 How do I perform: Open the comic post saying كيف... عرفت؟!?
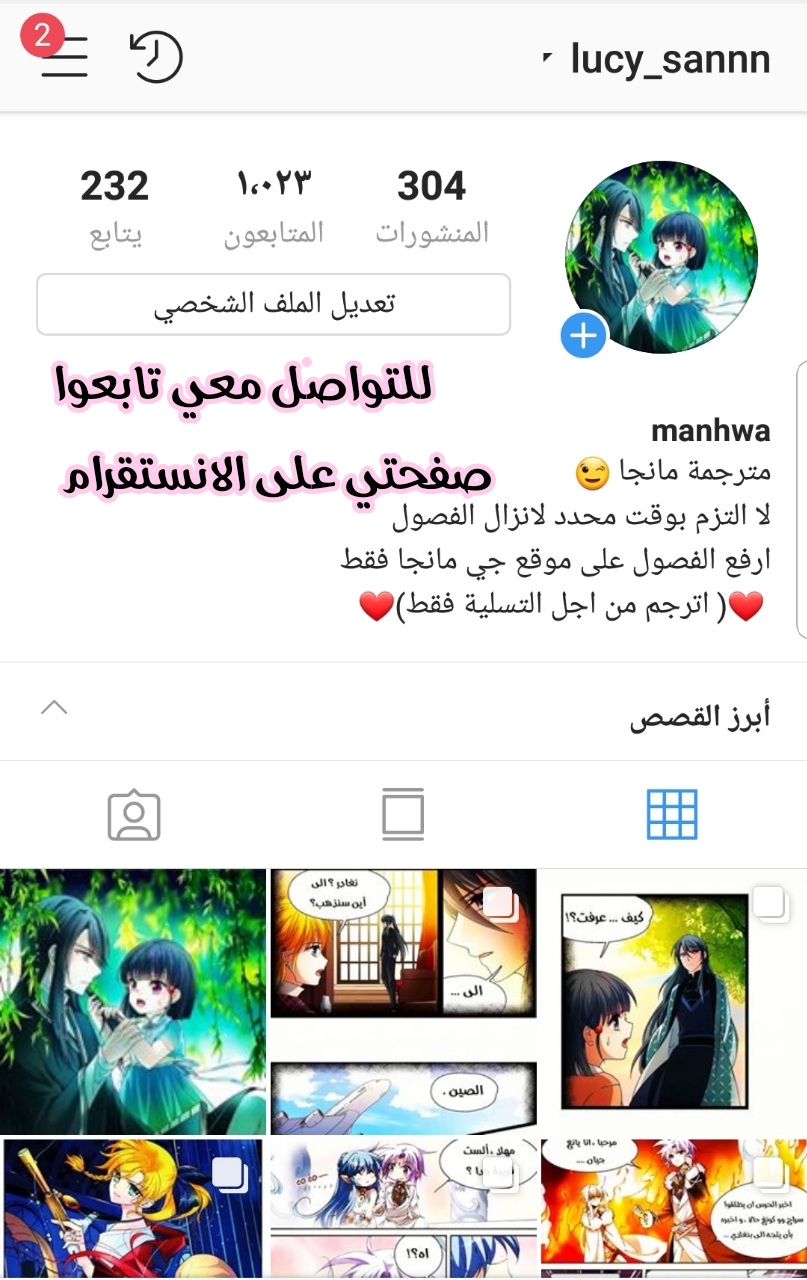(x=673, y=1001)
